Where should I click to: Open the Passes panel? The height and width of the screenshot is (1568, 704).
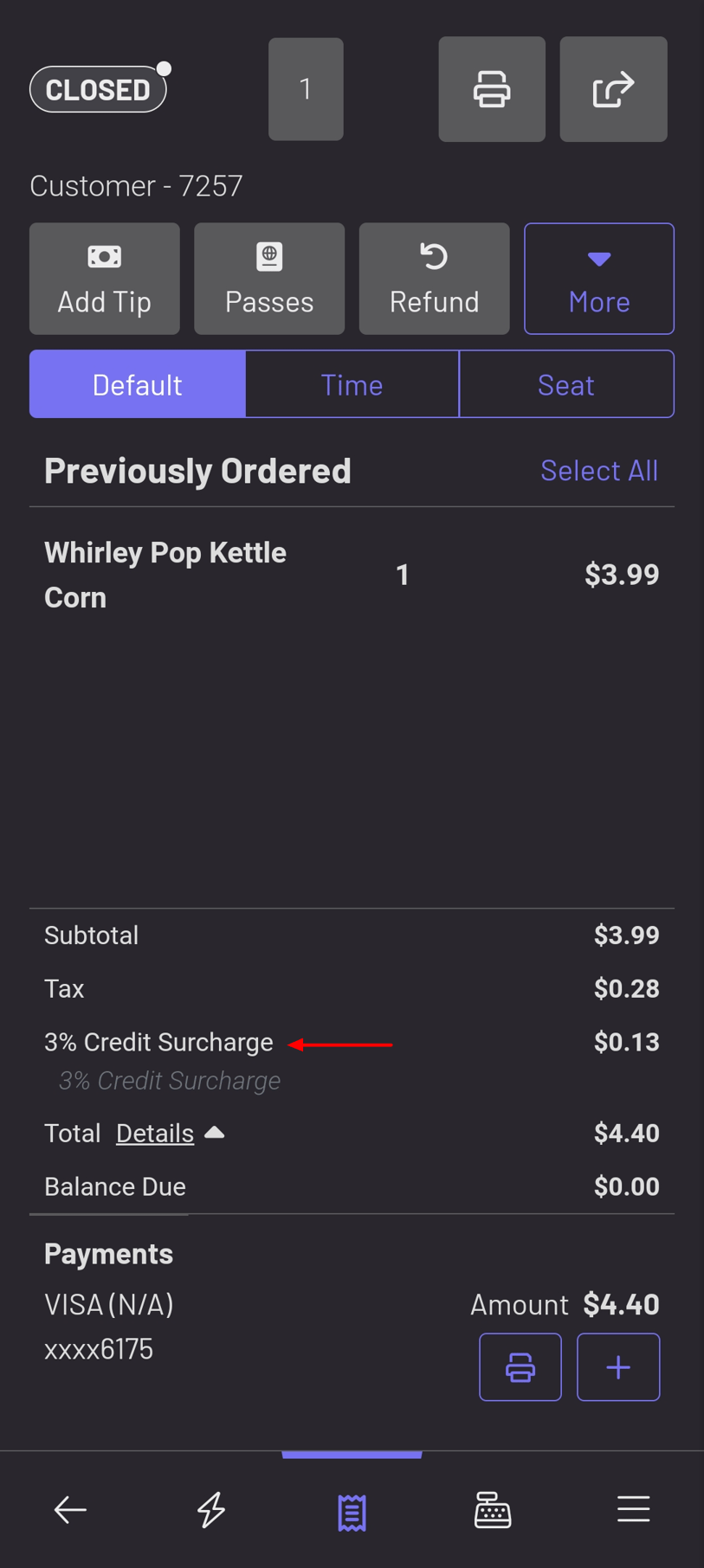(x=268, y=278)
